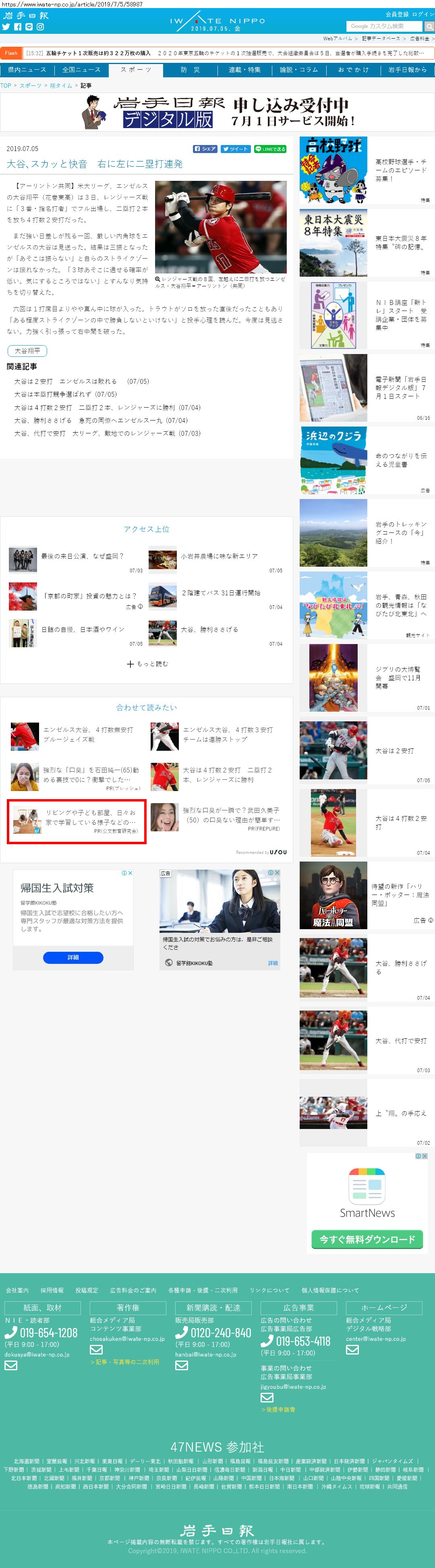Tweet the article via ツイート button
The height and width of the screenshot is (1568, 435).
point(235,149)
